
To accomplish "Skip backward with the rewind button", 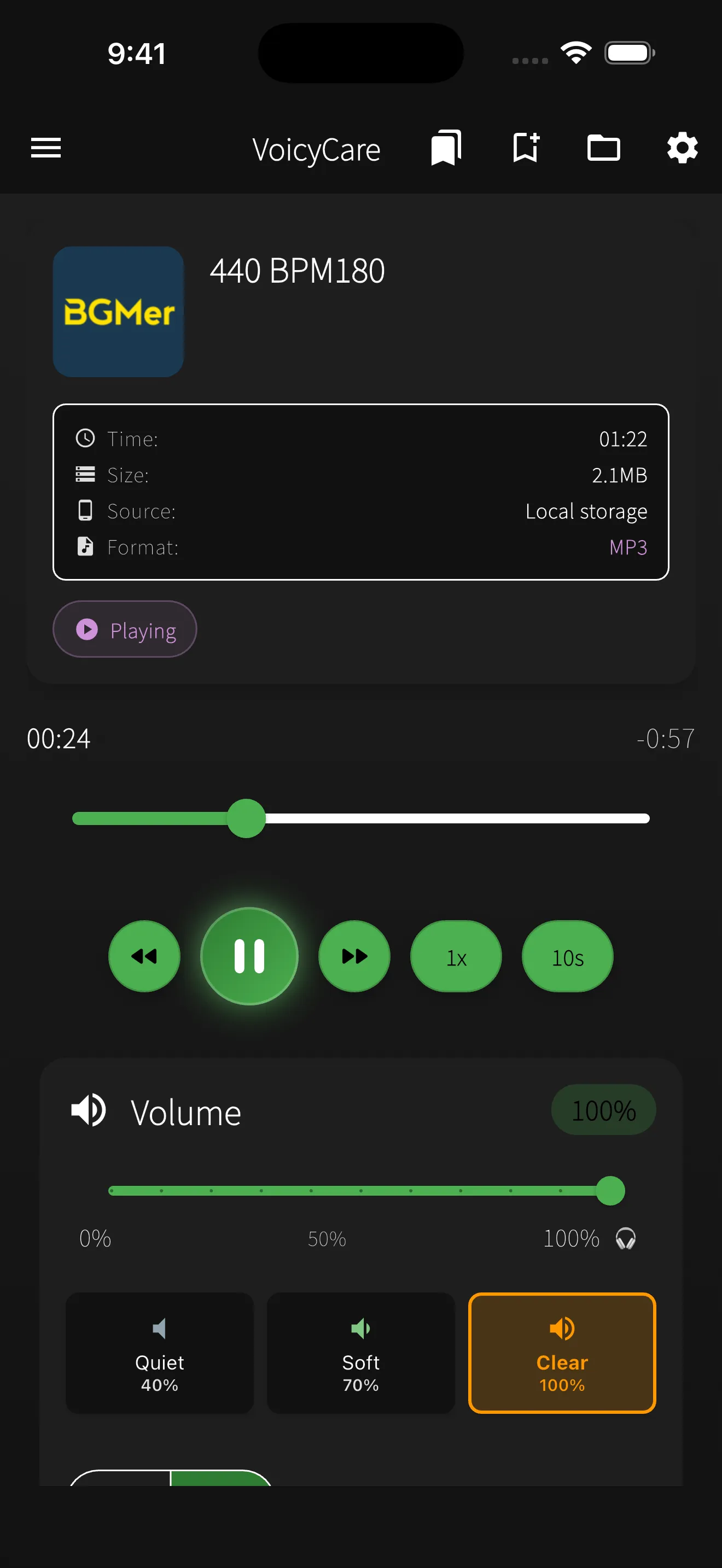I will (144, 956).
